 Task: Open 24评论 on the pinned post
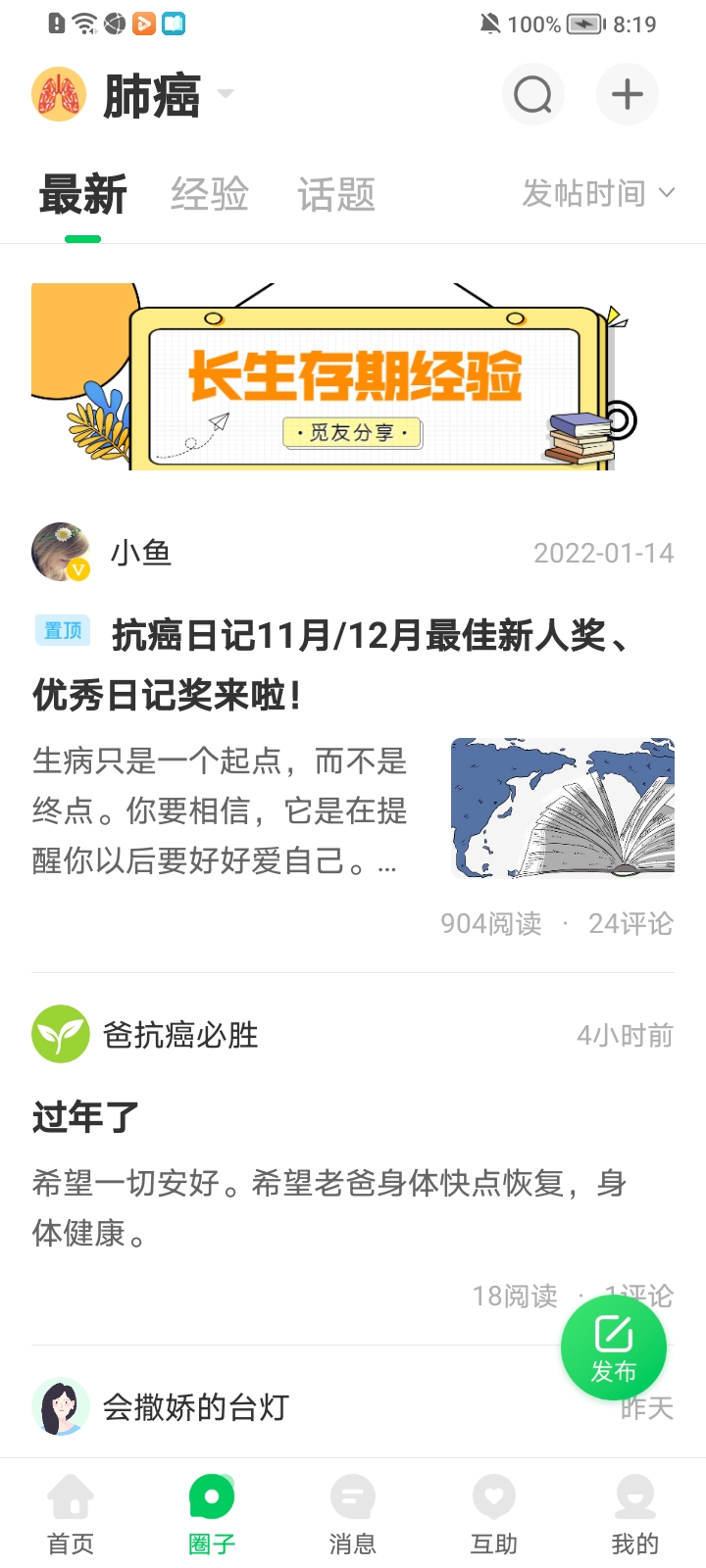(x=631, y=923)
